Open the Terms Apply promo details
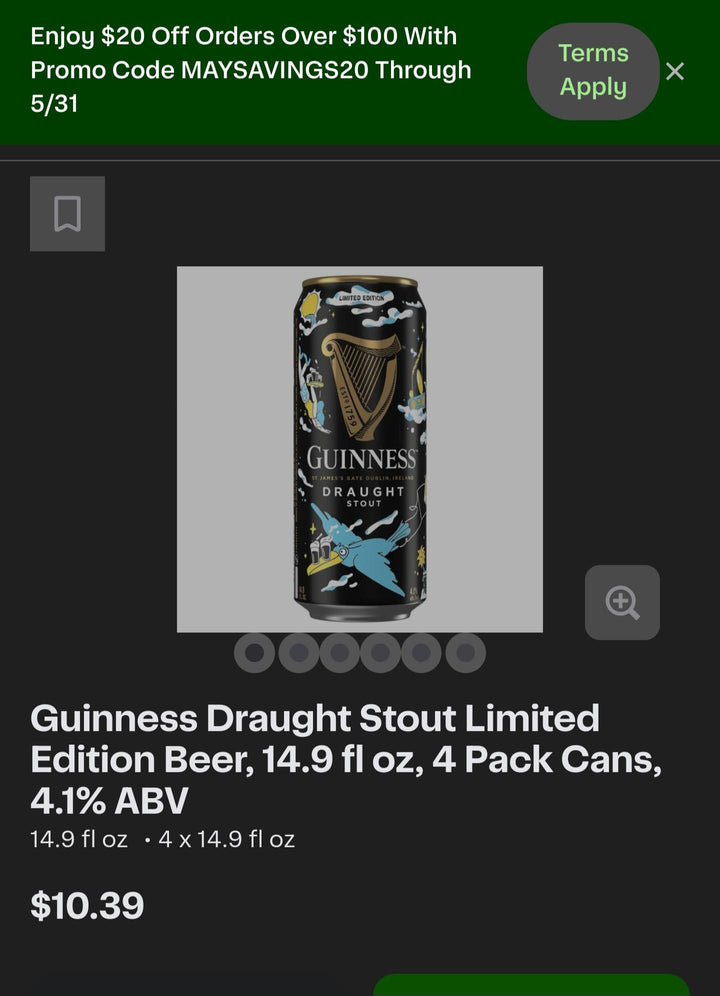This screenshot has height=996, width=720. pyautogui.click(x=593, y=71)
